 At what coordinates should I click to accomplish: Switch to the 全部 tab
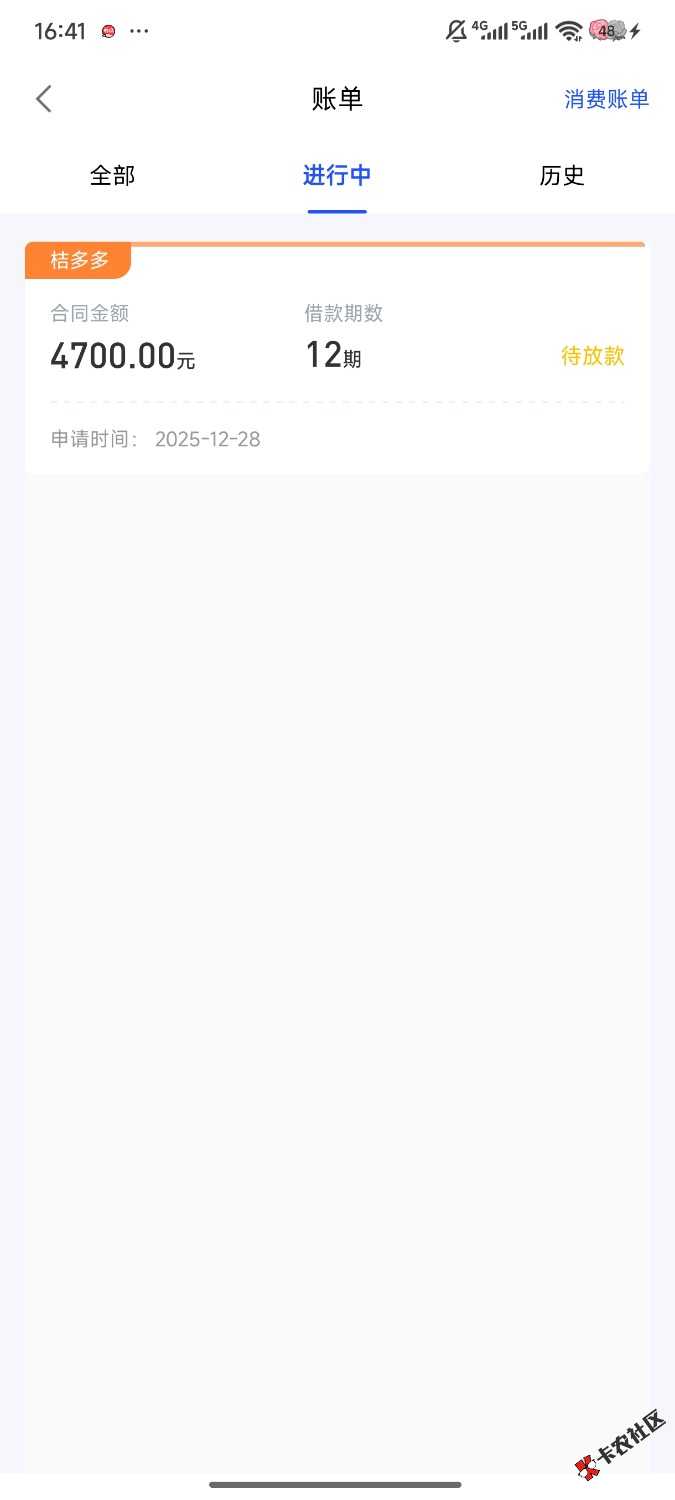(112, 176)
